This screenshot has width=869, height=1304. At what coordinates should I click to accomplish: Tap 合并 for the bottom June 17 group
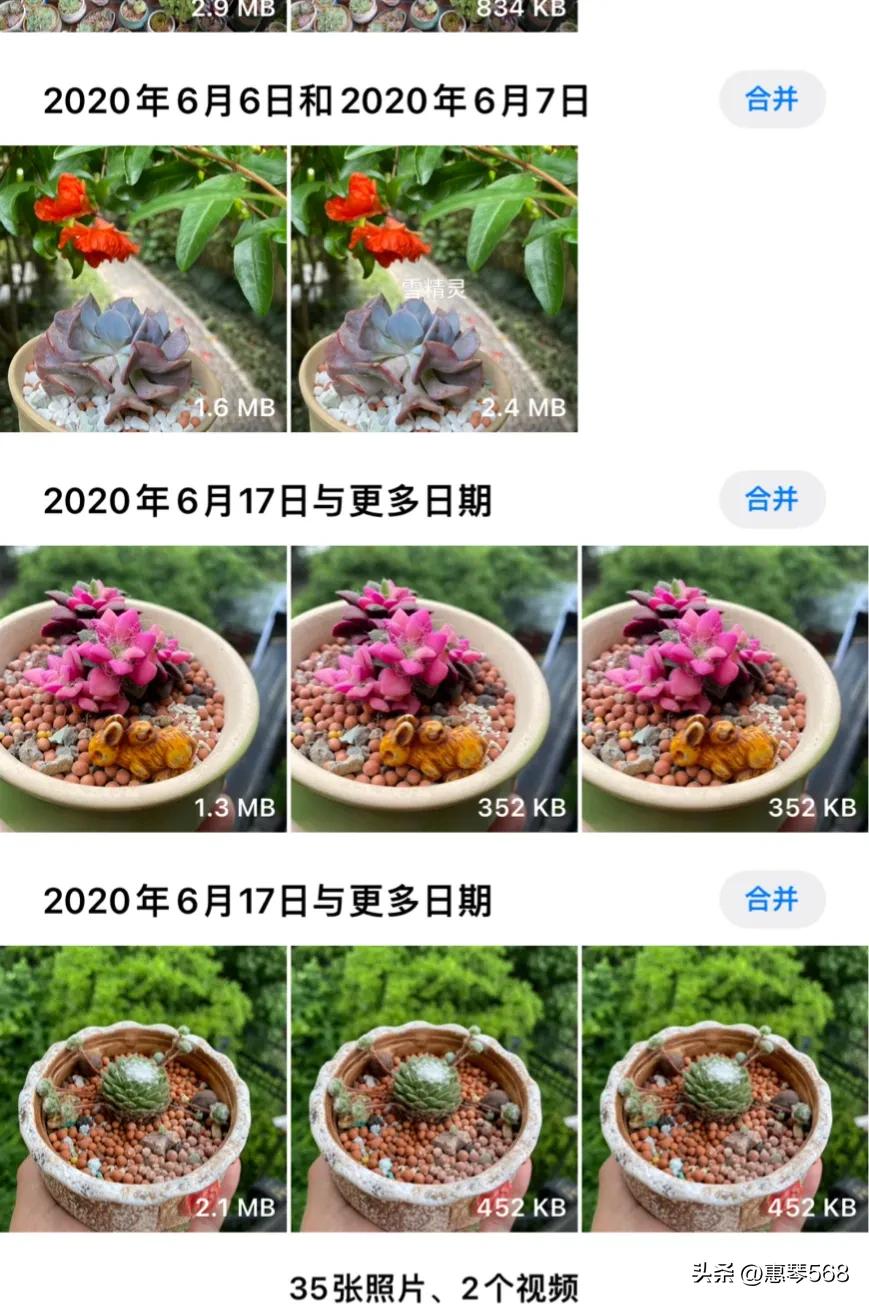pos(770,899)
